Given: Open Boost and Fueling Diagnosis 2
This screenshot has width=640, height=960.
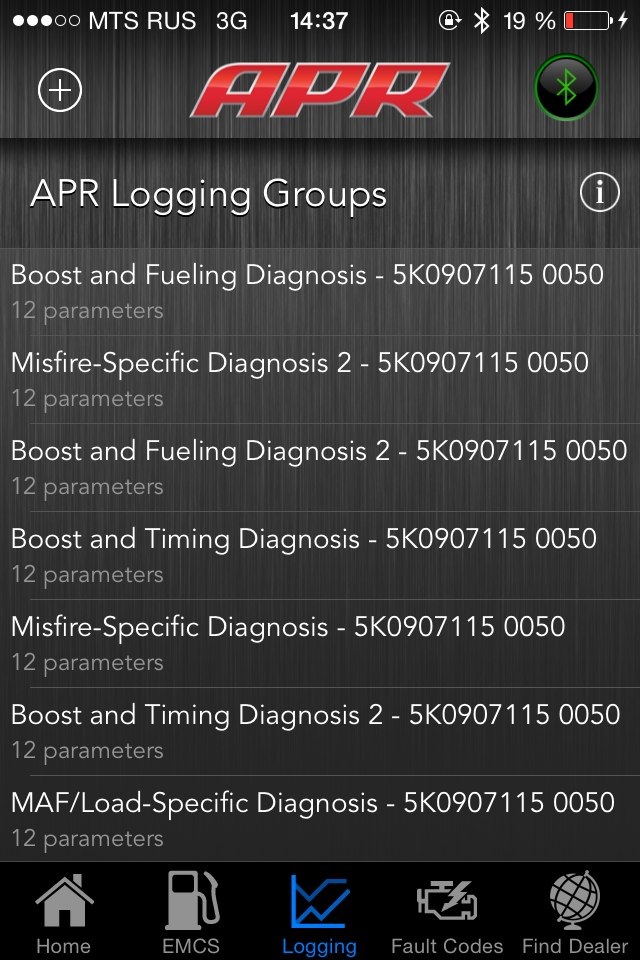Looking at the screenshot, I should 318,466.
